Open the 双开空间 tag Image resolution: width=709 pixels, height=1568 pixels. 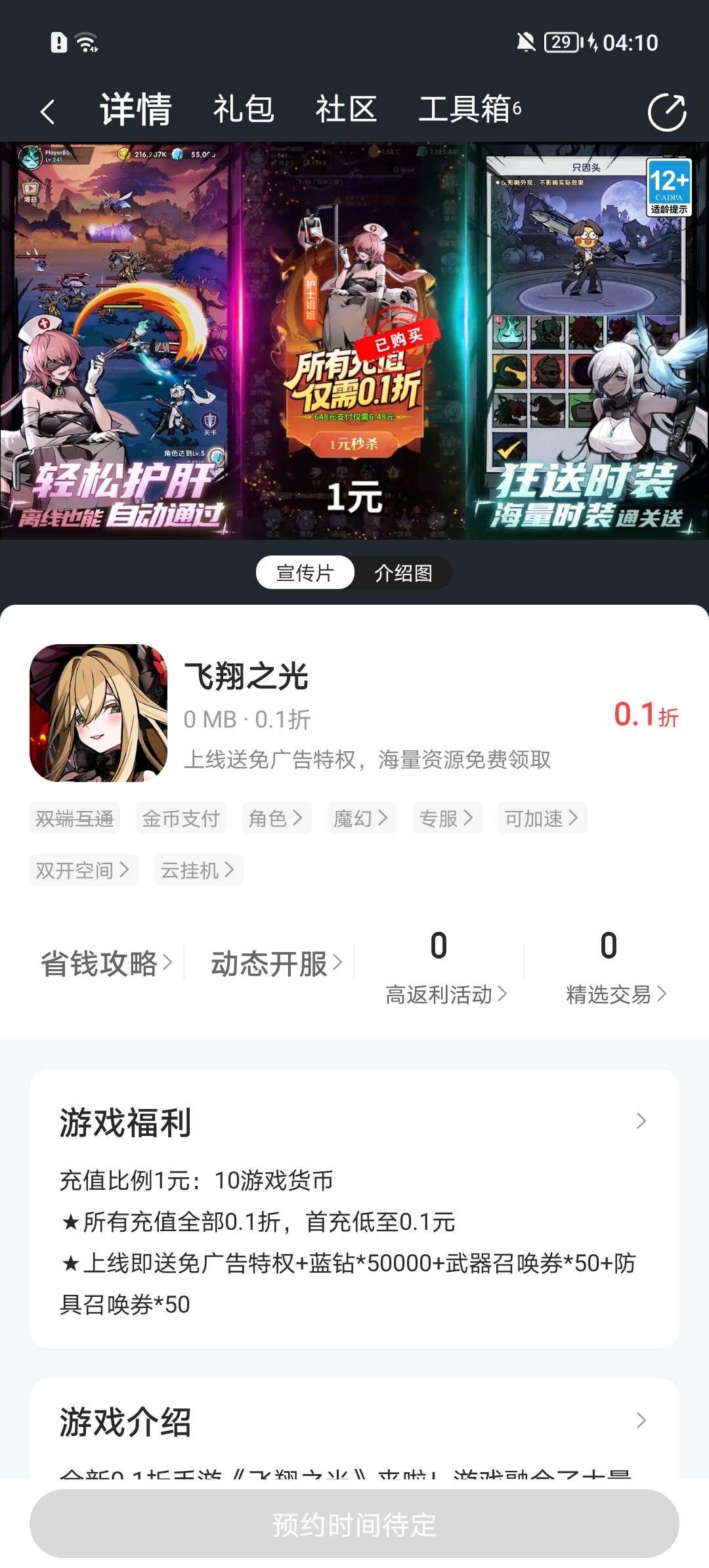(83, 870)
